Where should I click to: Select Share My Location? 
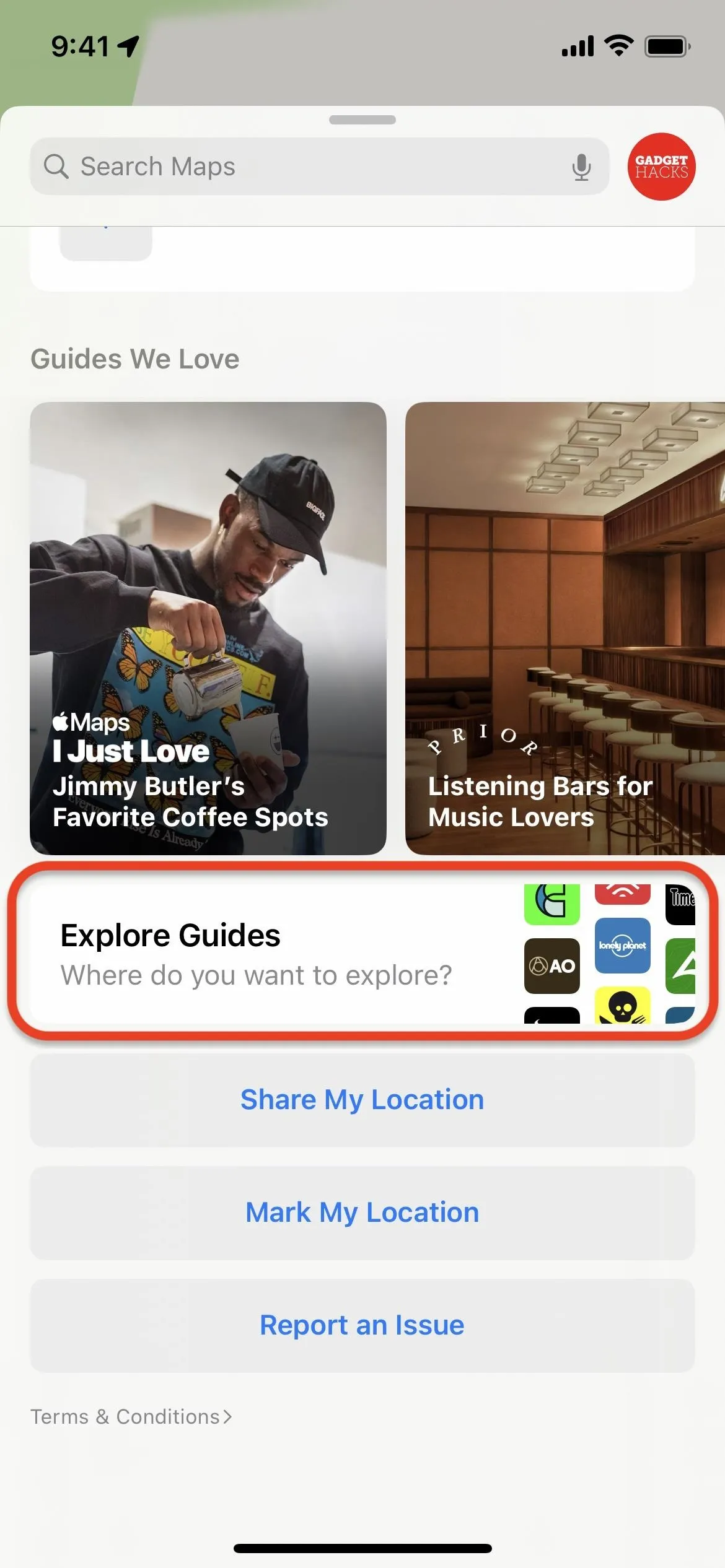pyautogui.click(x=362, y=1100)
